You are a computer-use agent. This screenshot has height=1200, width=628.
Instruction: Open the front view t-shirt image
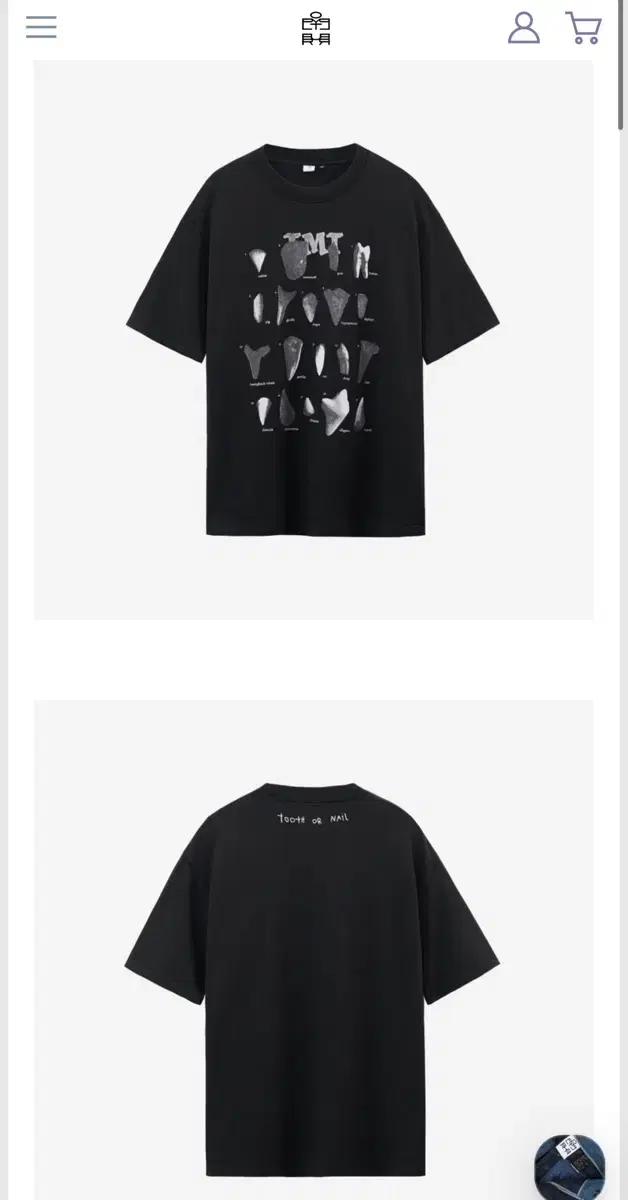(x=313, y=340)
